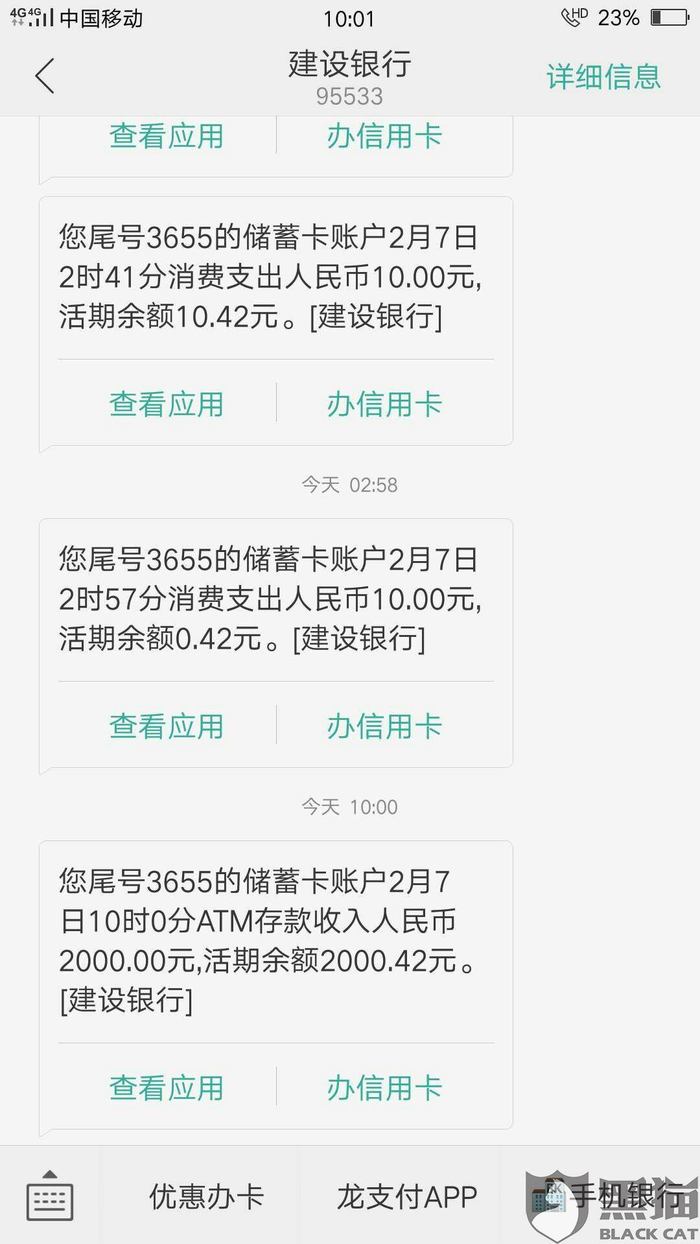
Task: Go back from the 建设银行 conversation
Action: (45, 76)
